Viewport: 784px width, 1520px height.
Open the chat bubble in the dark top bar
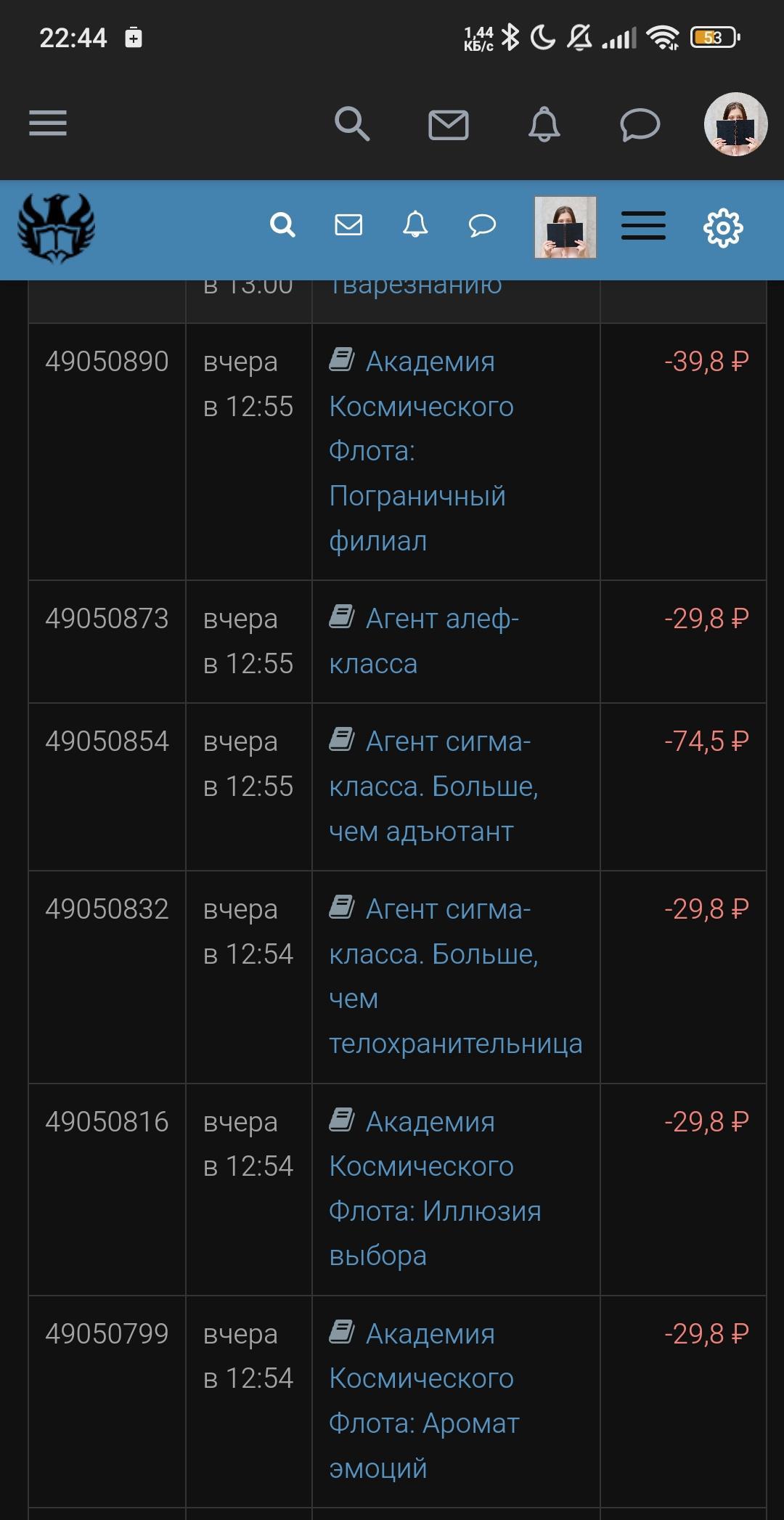pyautogui.click(x=640, y=125)
